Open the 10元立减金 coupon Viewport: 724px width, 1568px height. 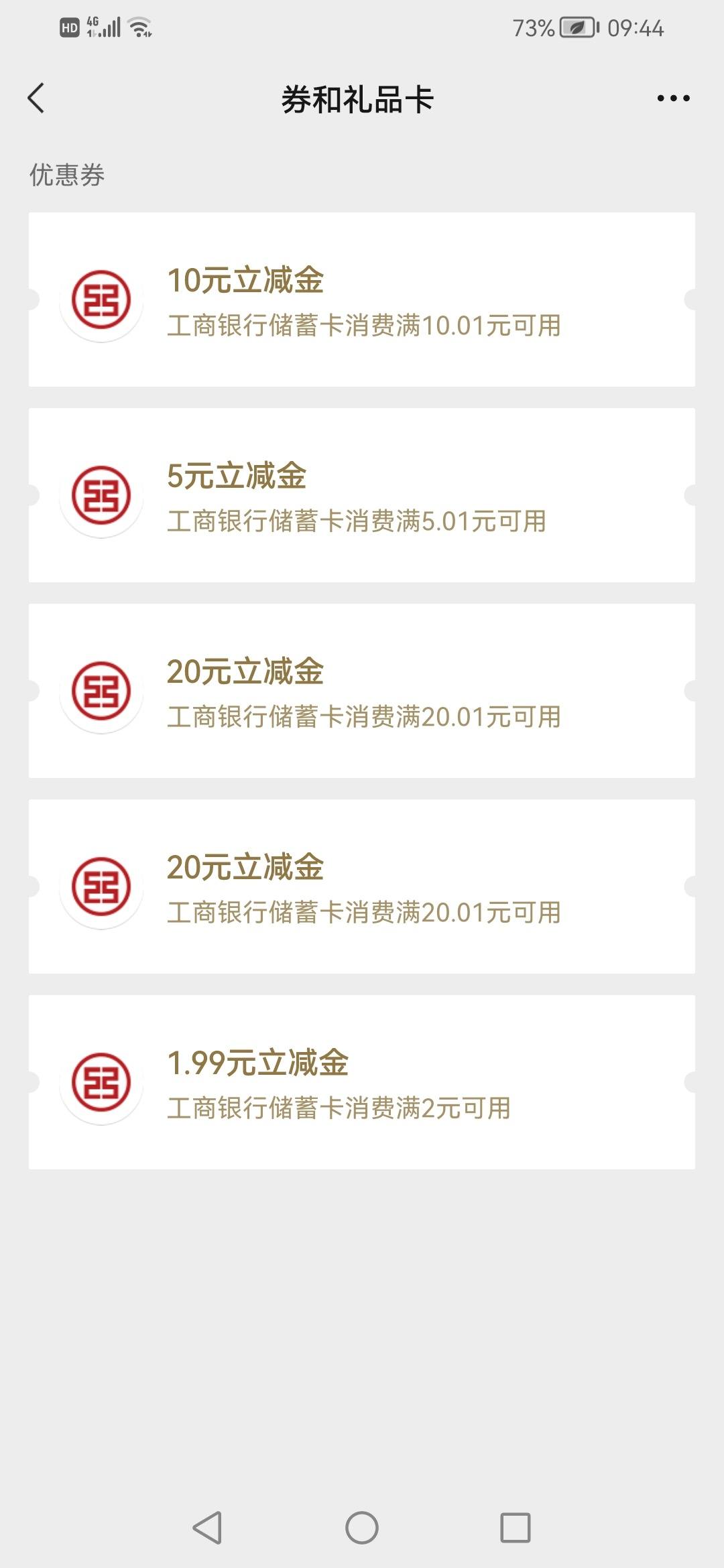pyautogui.click(x=362, y=300)
